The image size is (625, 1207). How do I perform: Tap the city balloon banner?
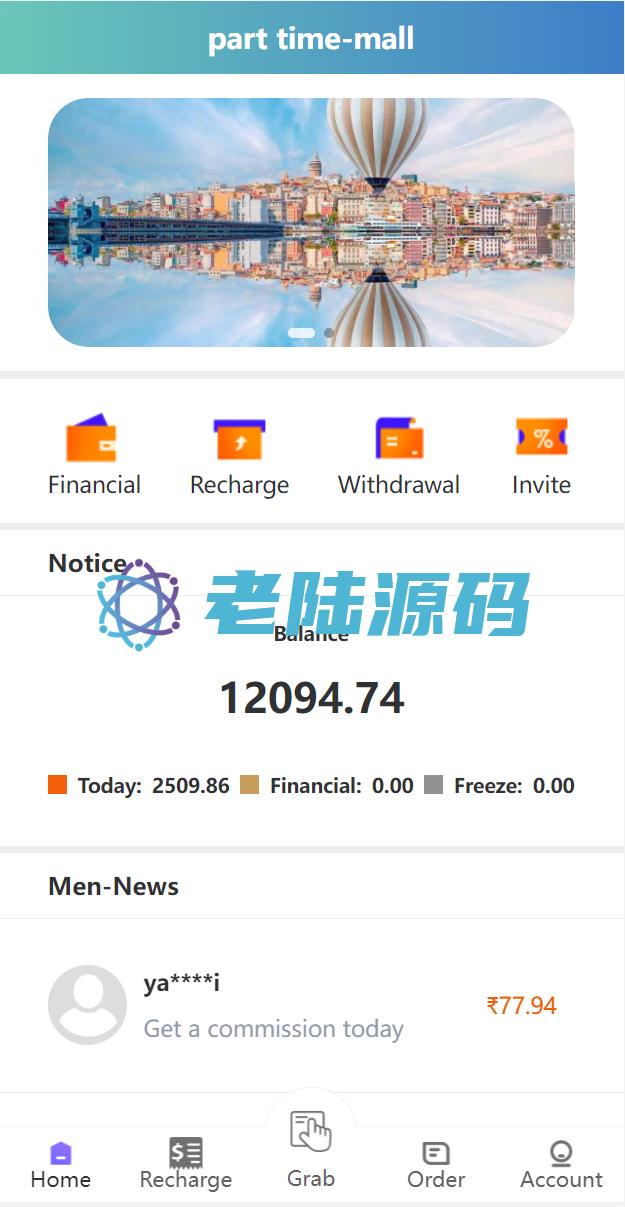point(311,222)
